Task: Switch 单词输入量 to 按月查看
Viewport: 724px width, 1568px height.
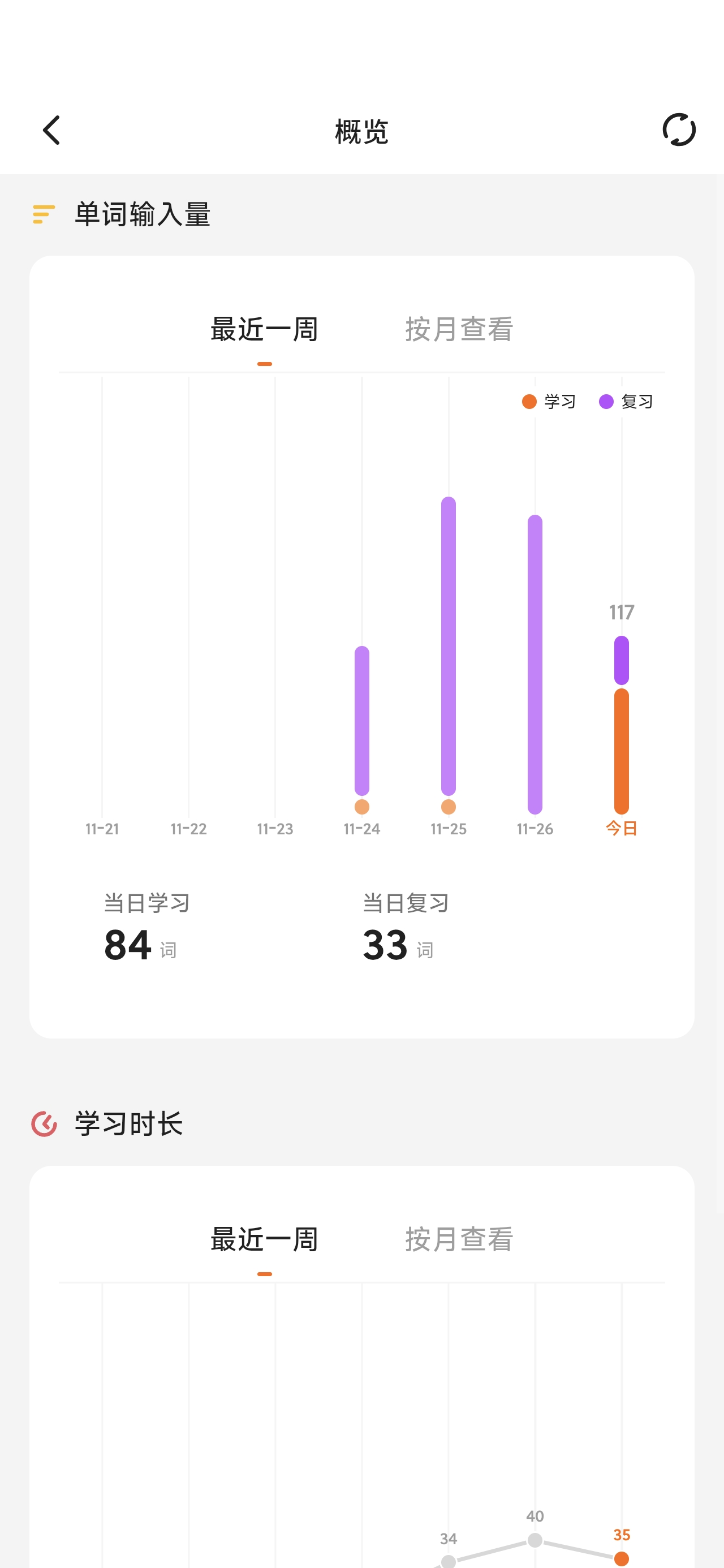Action: 459,330
